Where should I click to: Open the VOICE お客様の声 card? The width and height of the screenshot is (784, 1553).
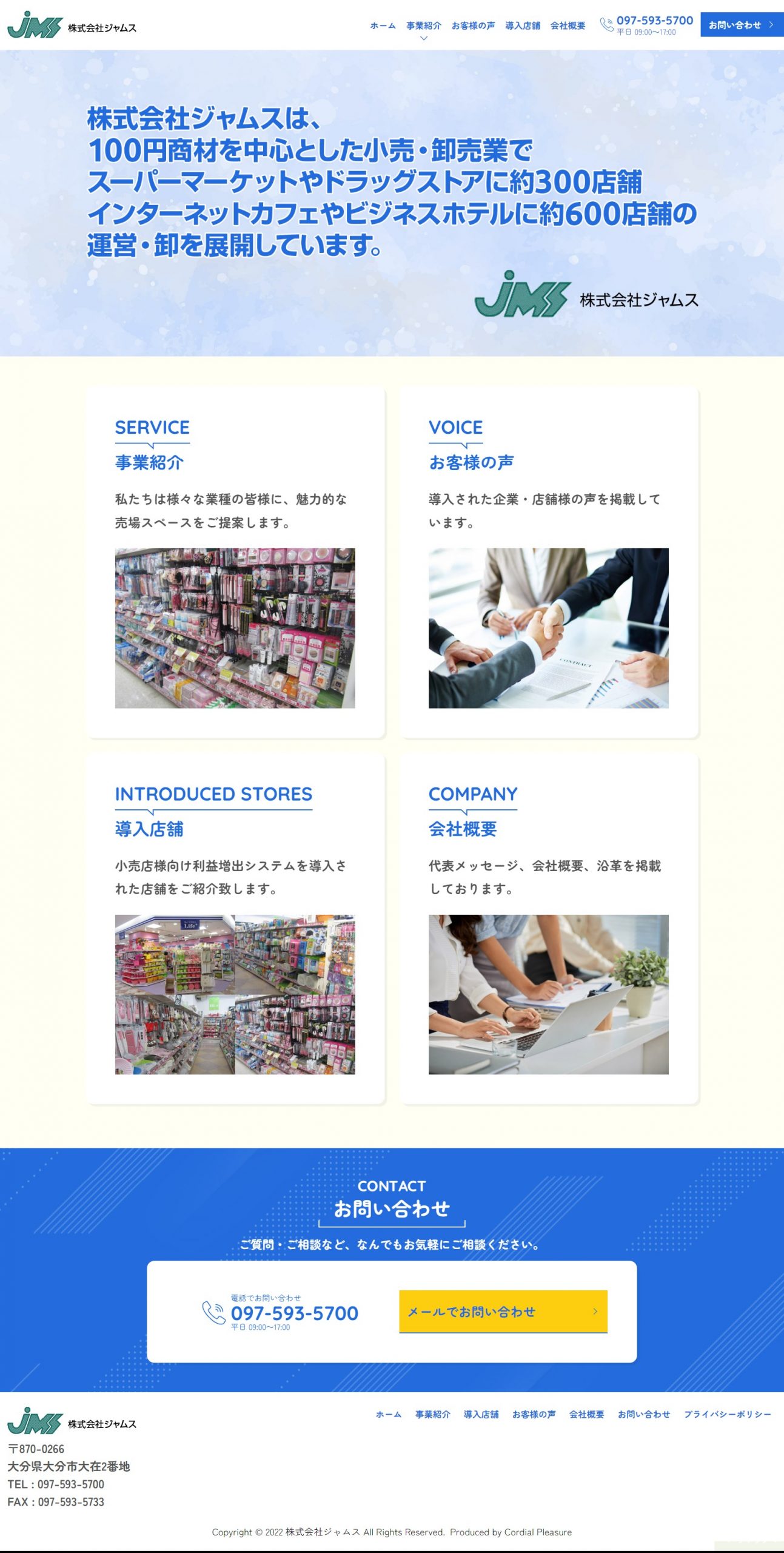coord(548,562)
